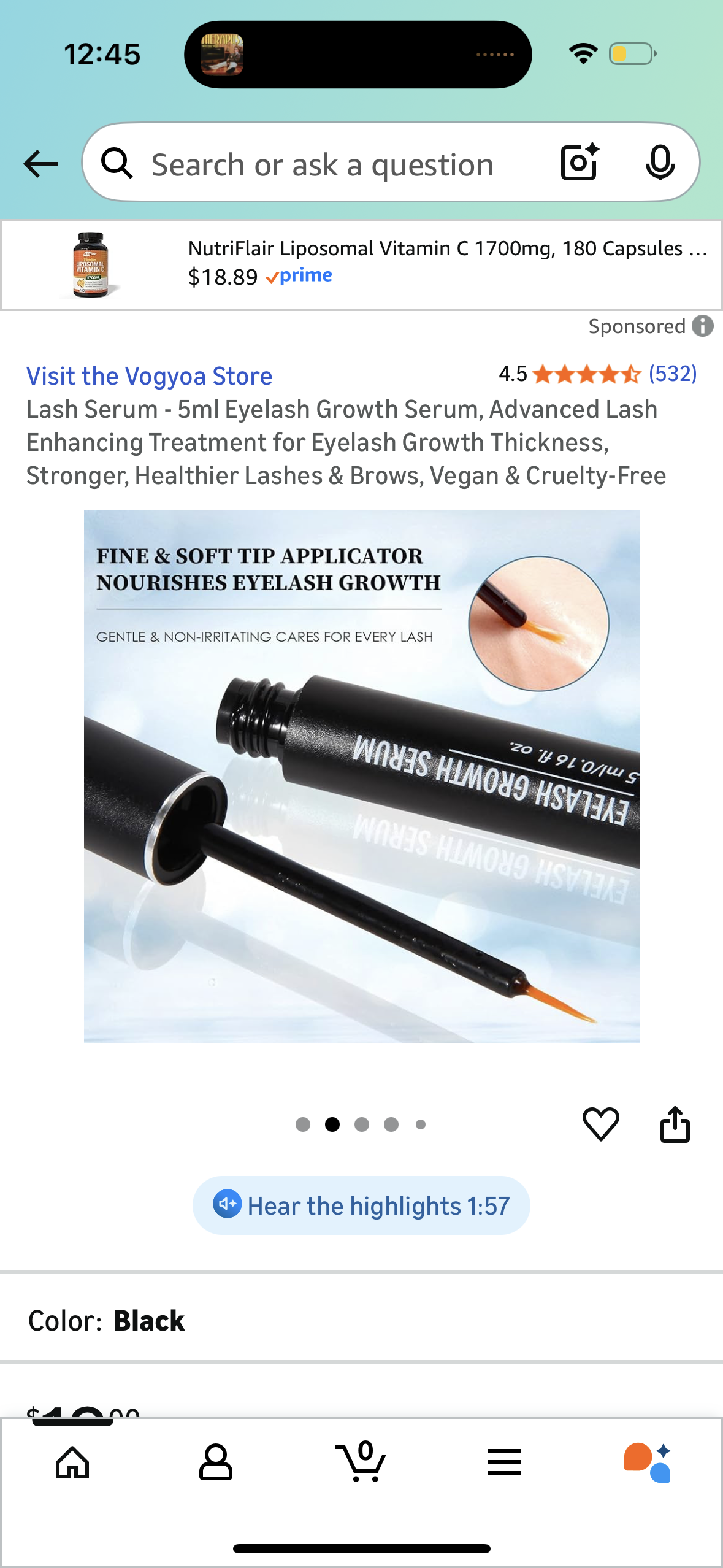Viewport: 723px width, 1568px height.
Task: Share this product
Action: tap(675, 1124)
